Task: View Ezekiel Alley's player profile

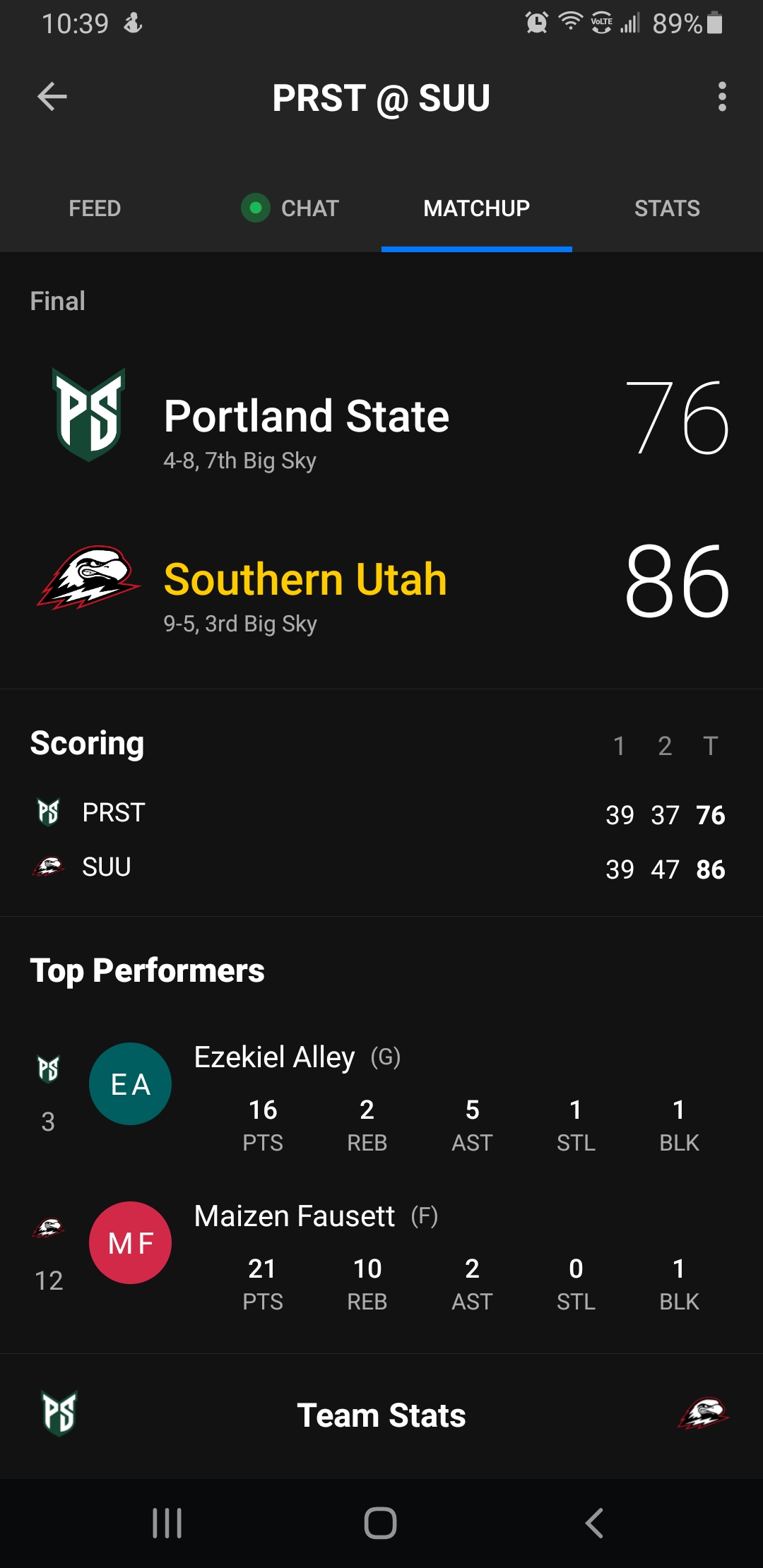Action: (274, 1057)
